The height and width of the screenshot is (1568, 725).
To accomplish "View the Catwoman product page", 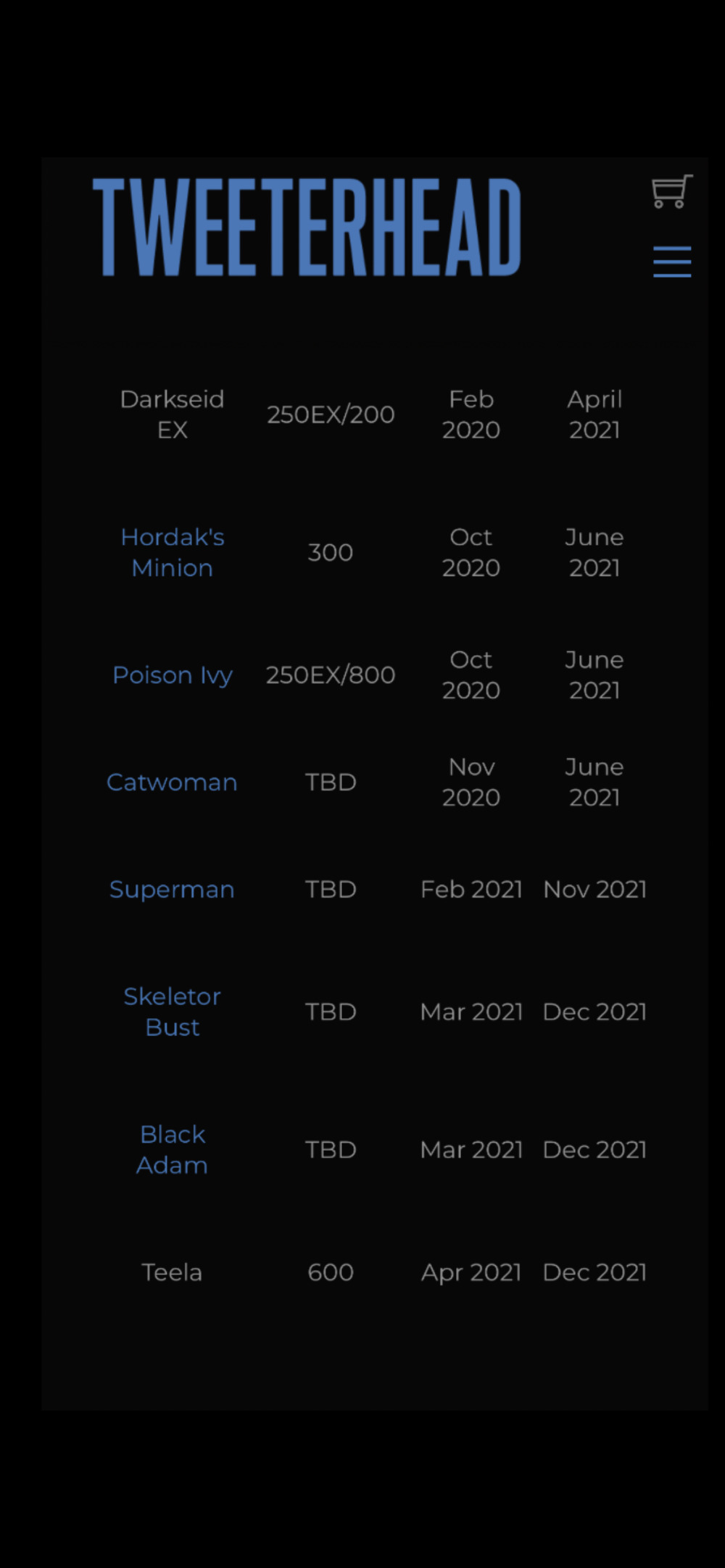I will pyautogui.click(x=172, y=783).
